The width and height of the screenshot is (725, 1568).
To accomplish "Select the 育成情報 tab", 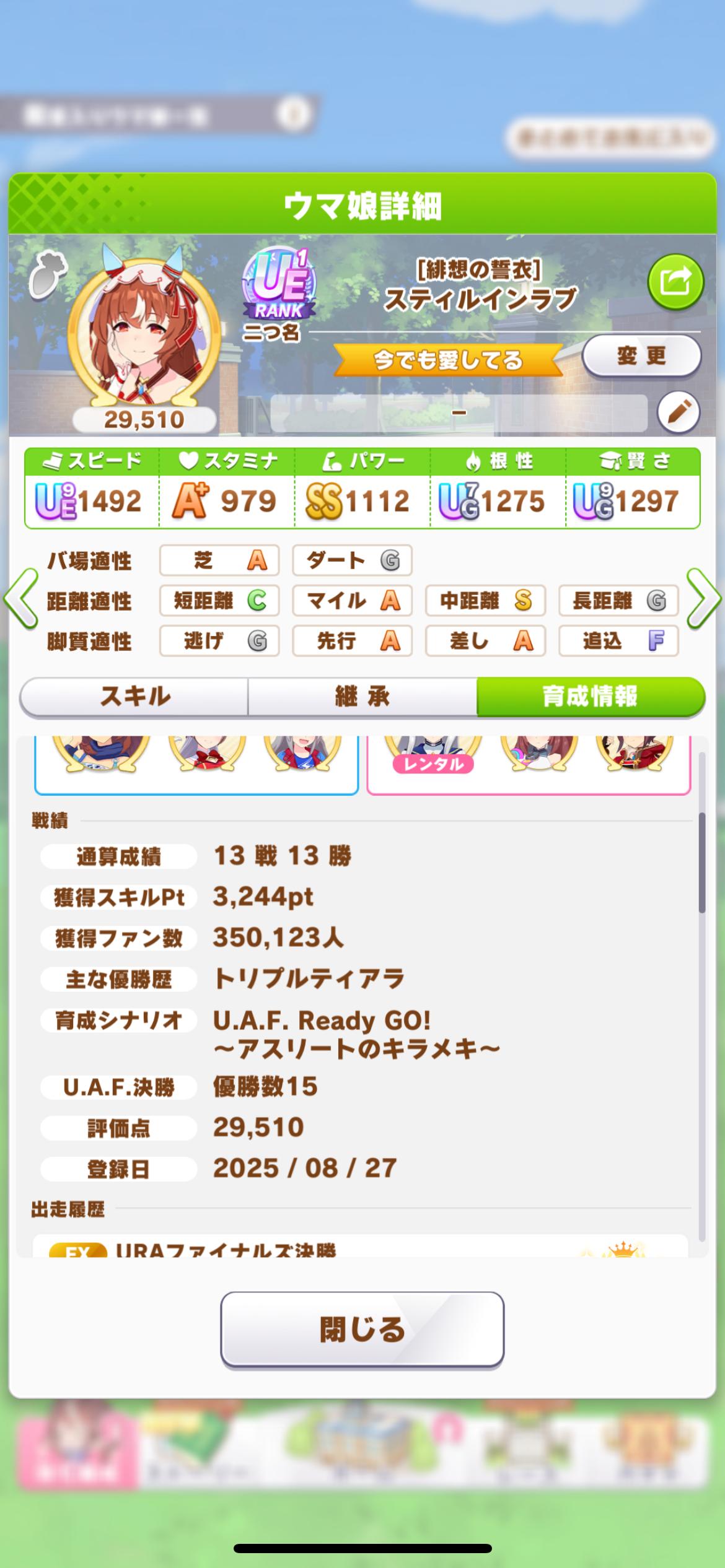I will [590, 697].
